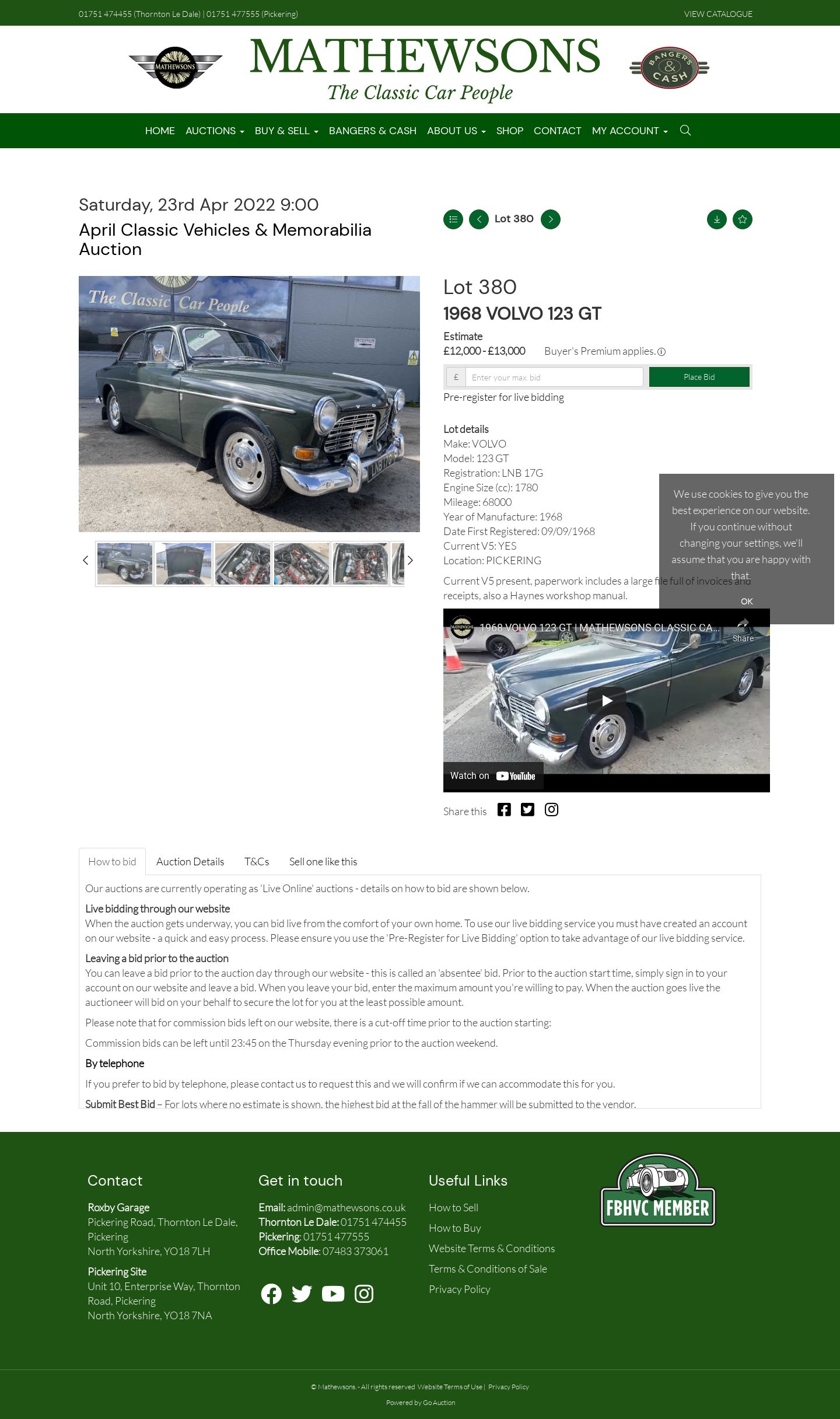Viewport: 840px width, 1419px height.
Task: Add Lot 380 to favourites star
Action: [x=743, y=219]
